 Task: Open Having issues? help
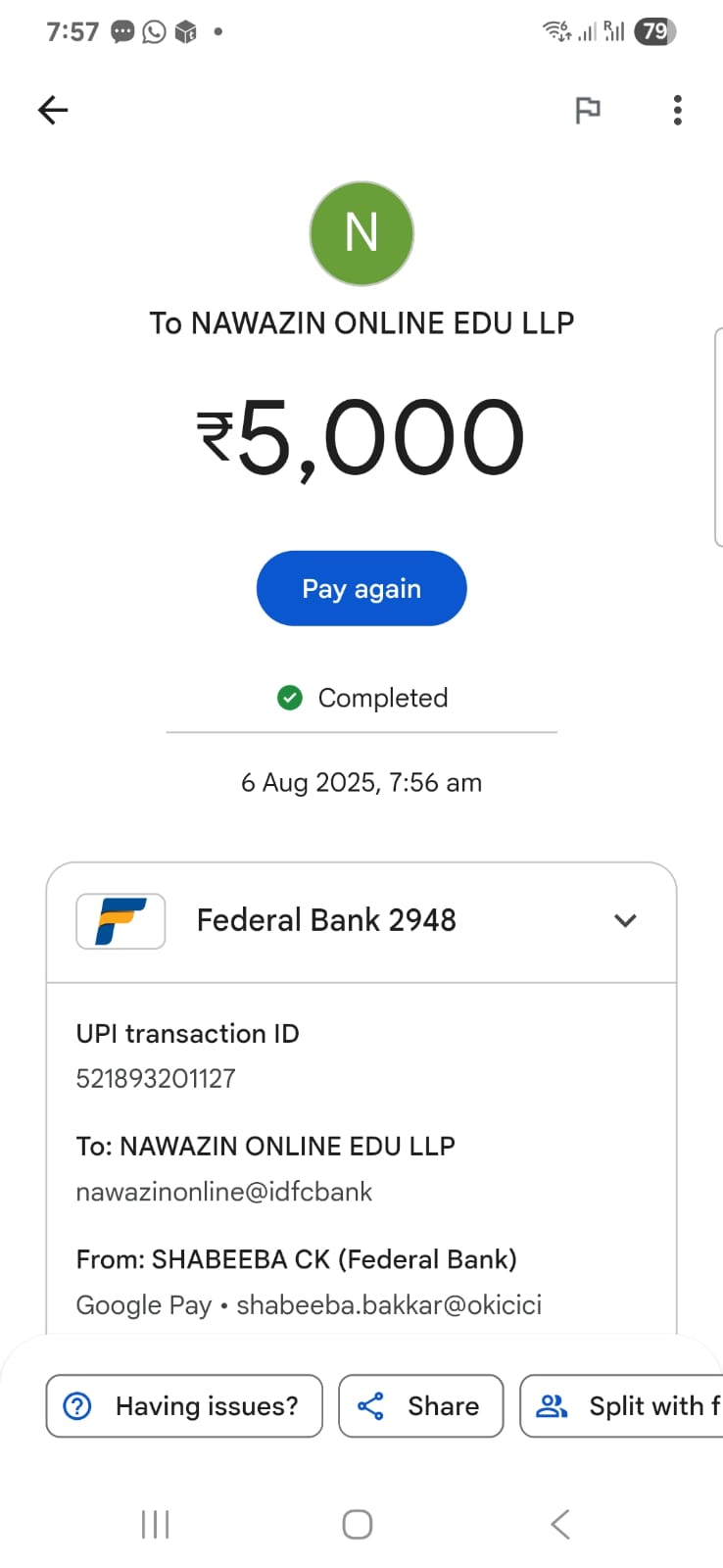coord(184,1405)
